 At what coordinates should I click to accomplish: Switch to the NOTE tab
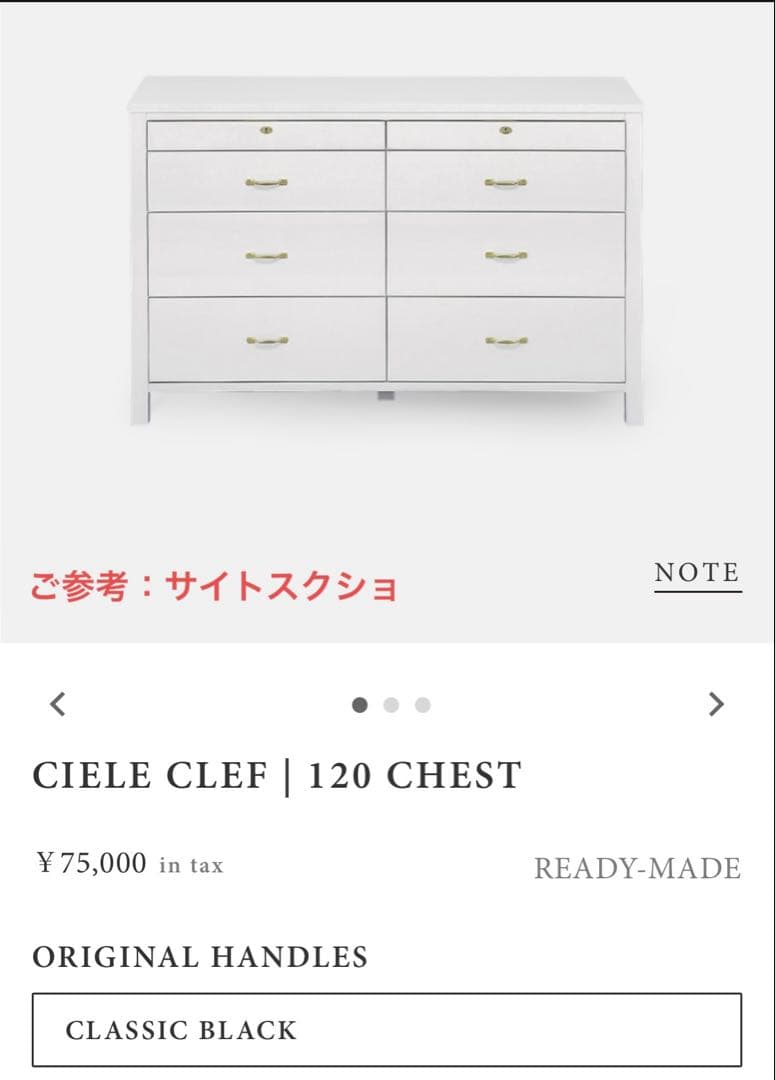tap(698, 572)
